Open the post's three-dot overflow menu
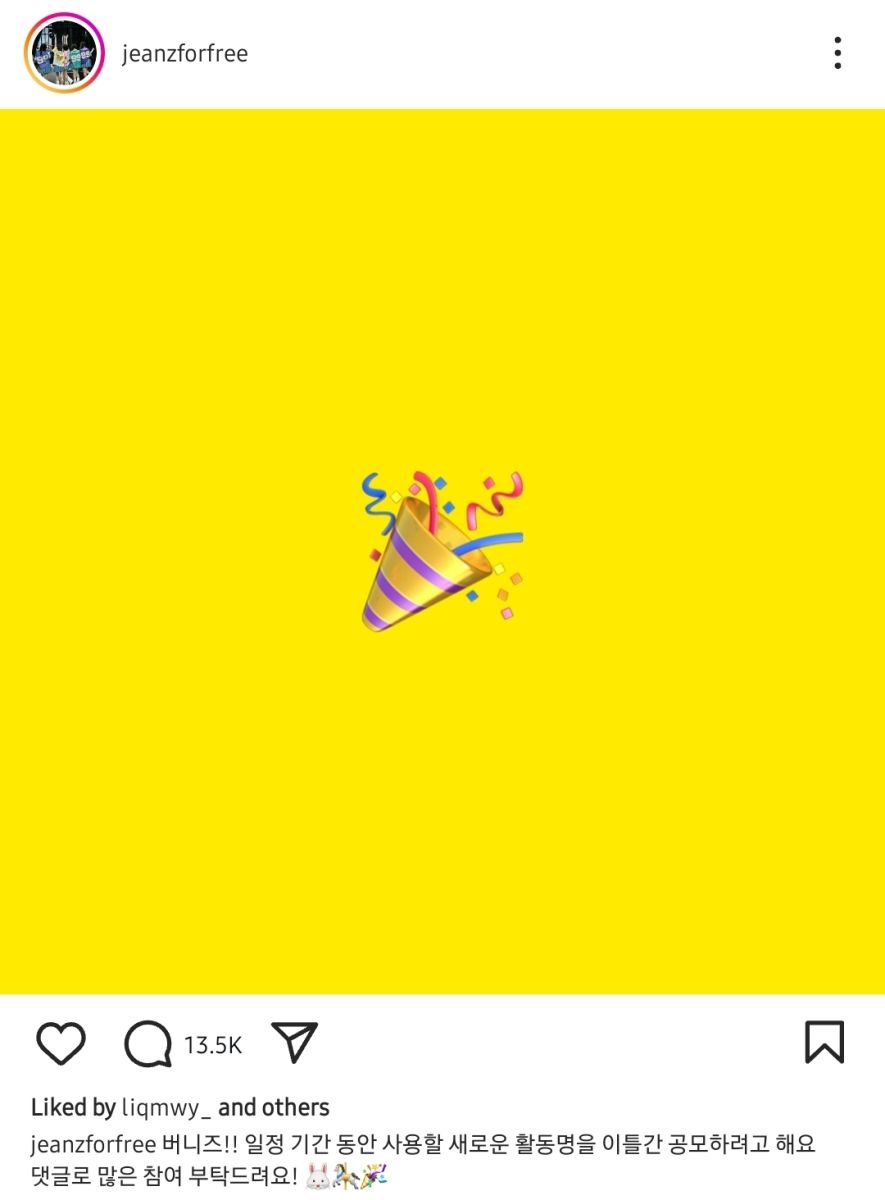This screenshot has height=1200, width=885. (x=837, y=53)
